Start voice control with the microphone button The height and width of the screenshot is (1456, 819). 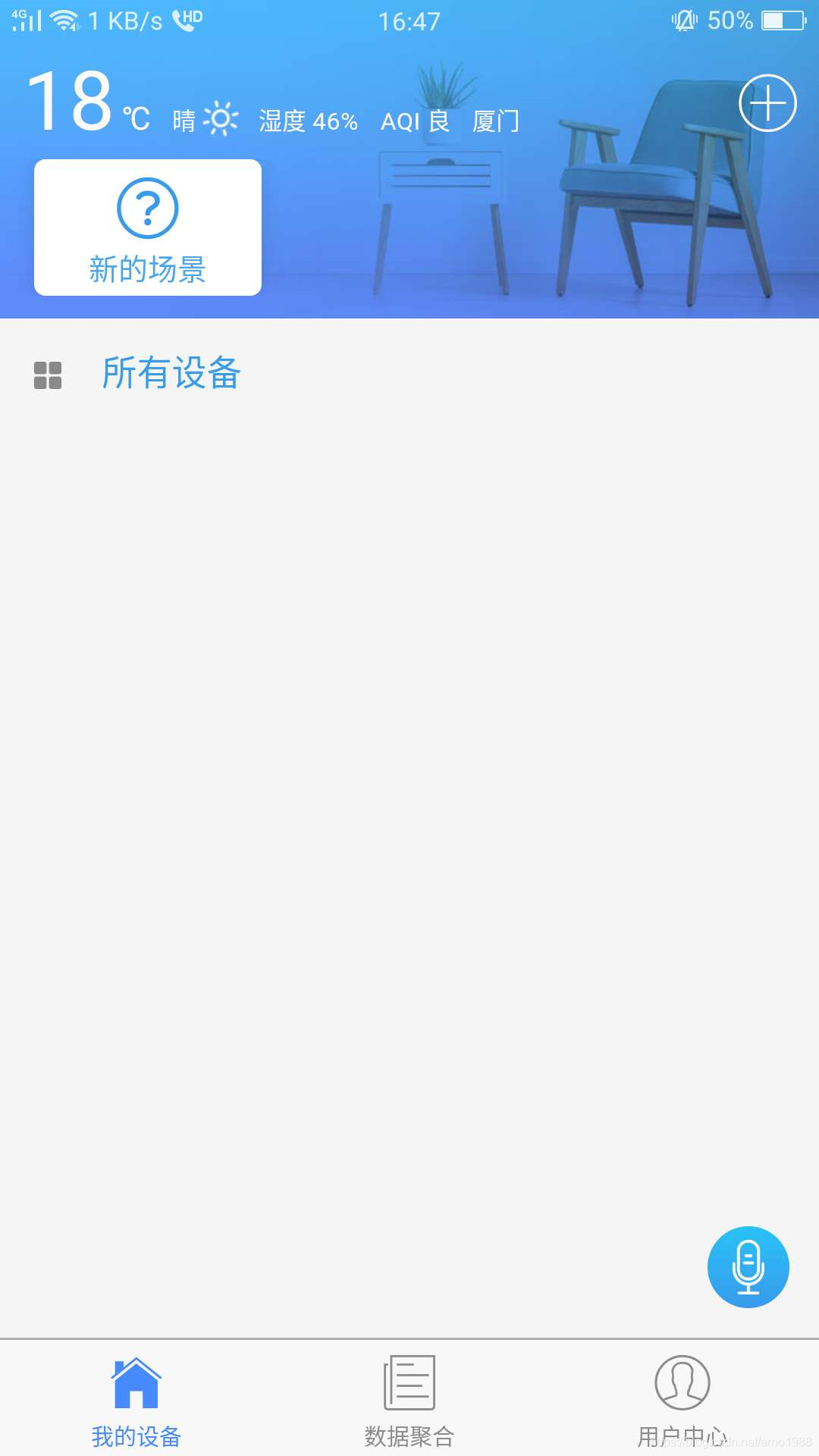(748, 1266)
